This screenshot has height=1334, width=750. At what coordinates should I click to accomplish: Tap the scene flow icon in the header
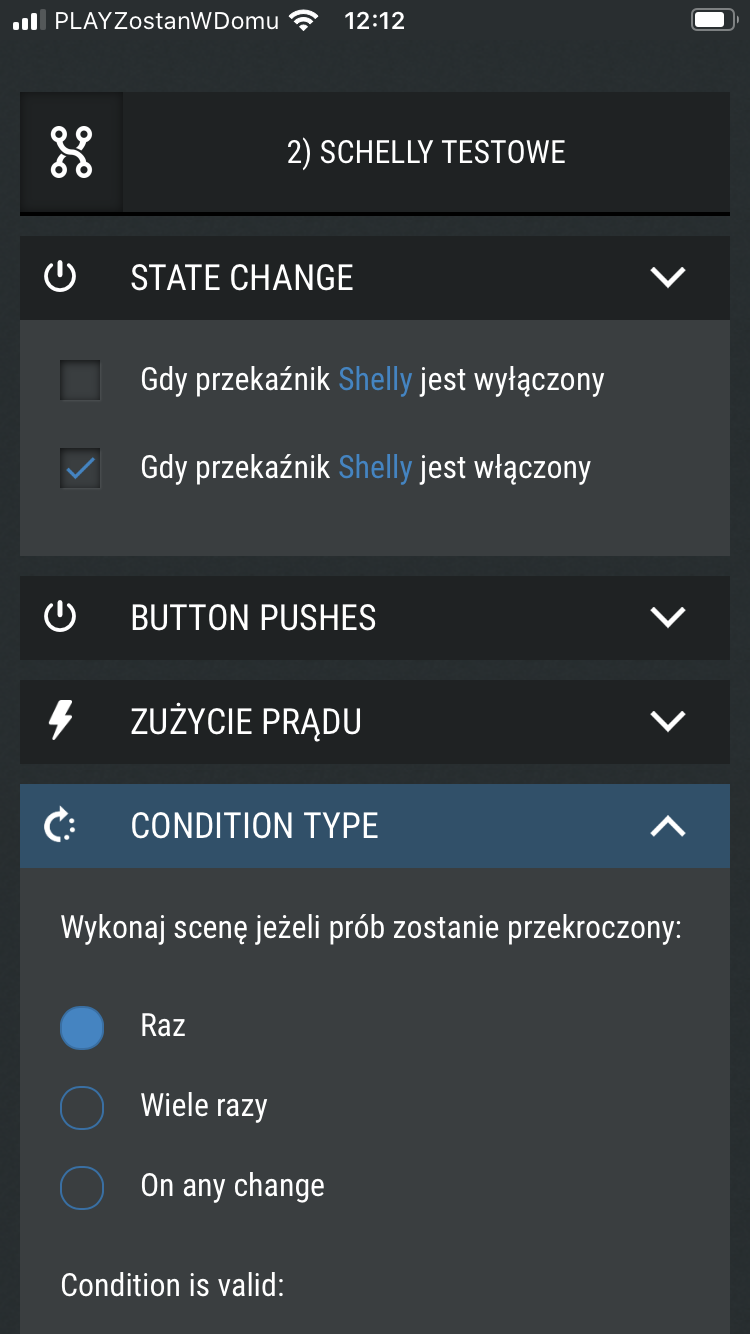(71, 152)
